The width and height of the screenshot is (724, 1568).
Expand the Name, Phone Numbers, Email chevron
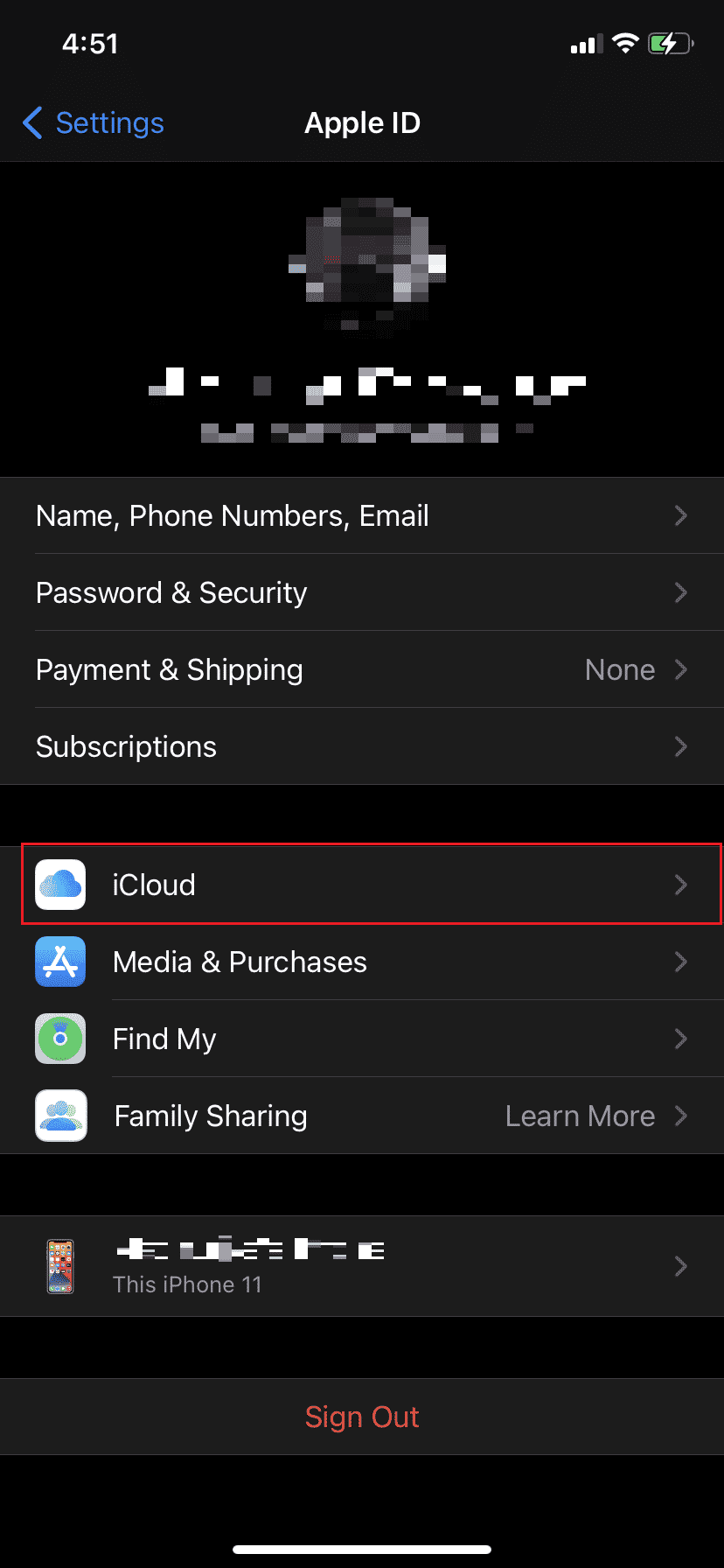681,515
